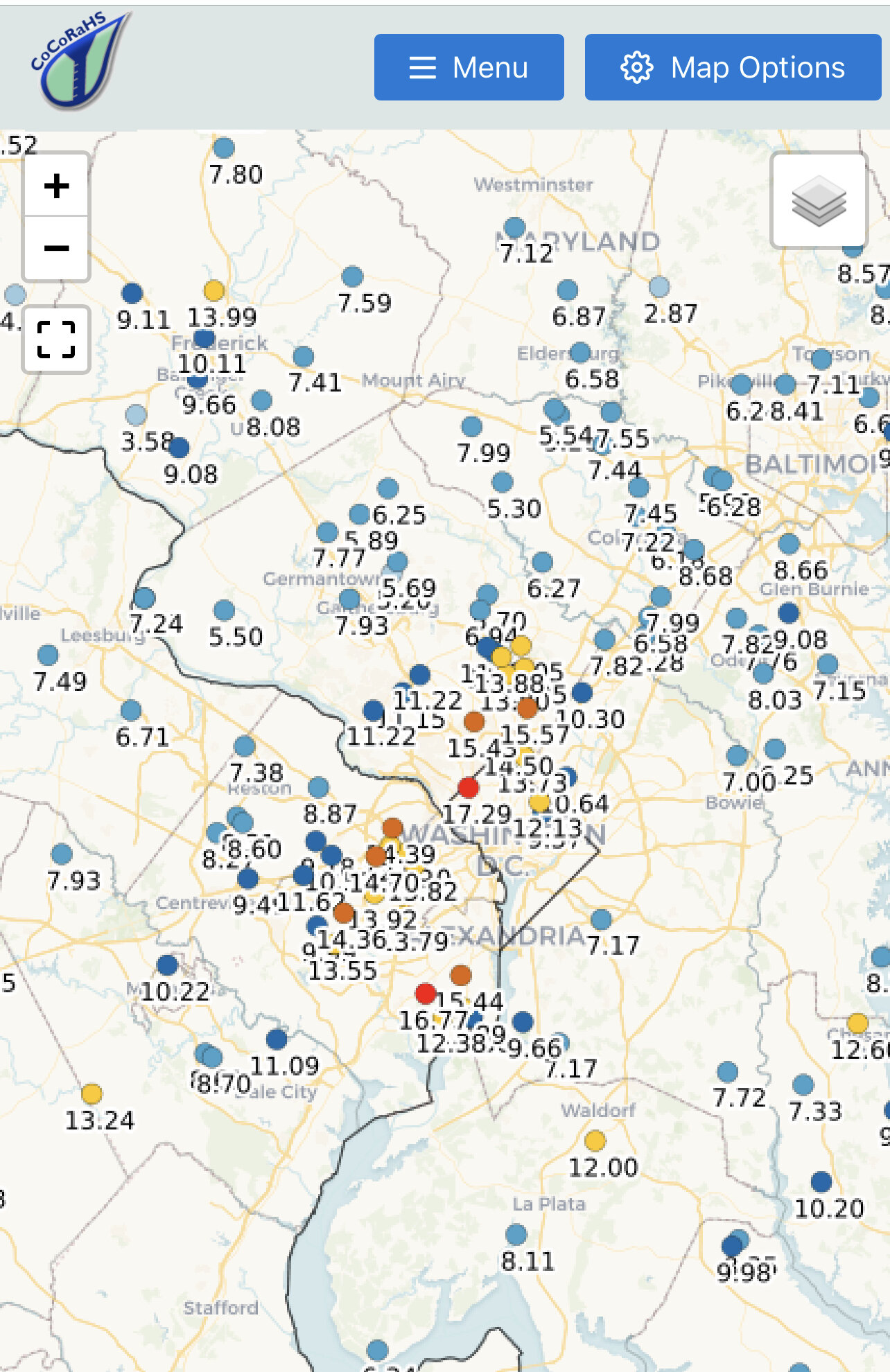
Task: Select the yellow 13.24 station marker
Action: 91,1094
